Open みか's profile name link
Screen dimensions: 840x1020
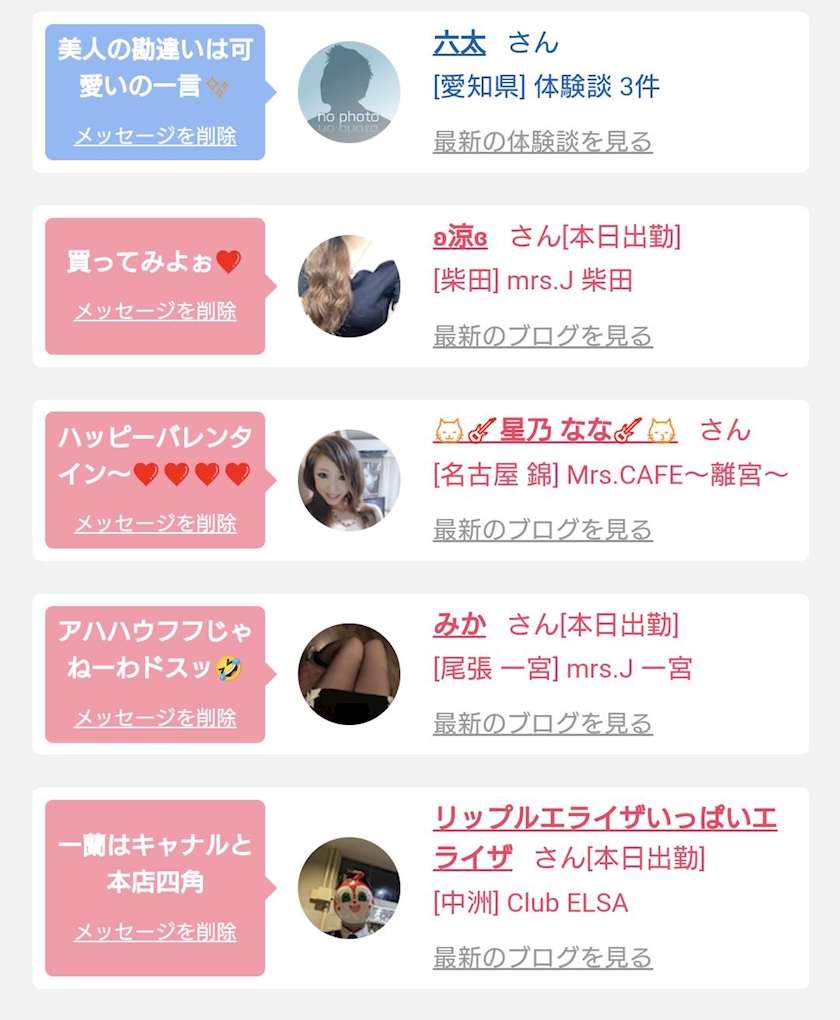(459, 625)
